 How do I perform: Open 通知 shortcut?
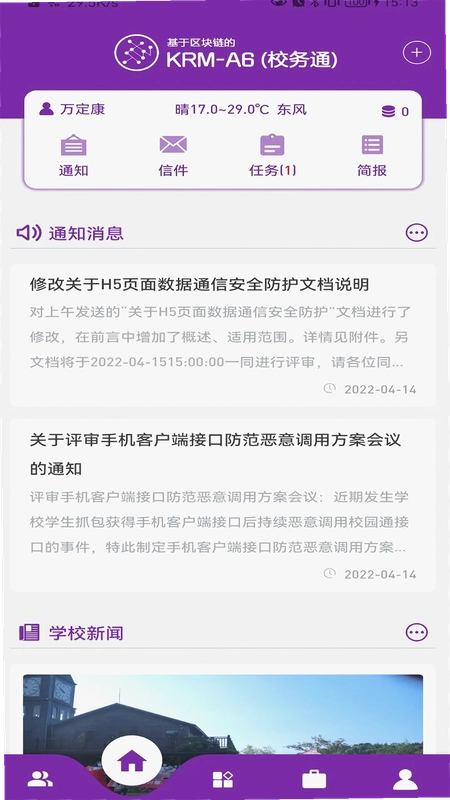[73, 156]
